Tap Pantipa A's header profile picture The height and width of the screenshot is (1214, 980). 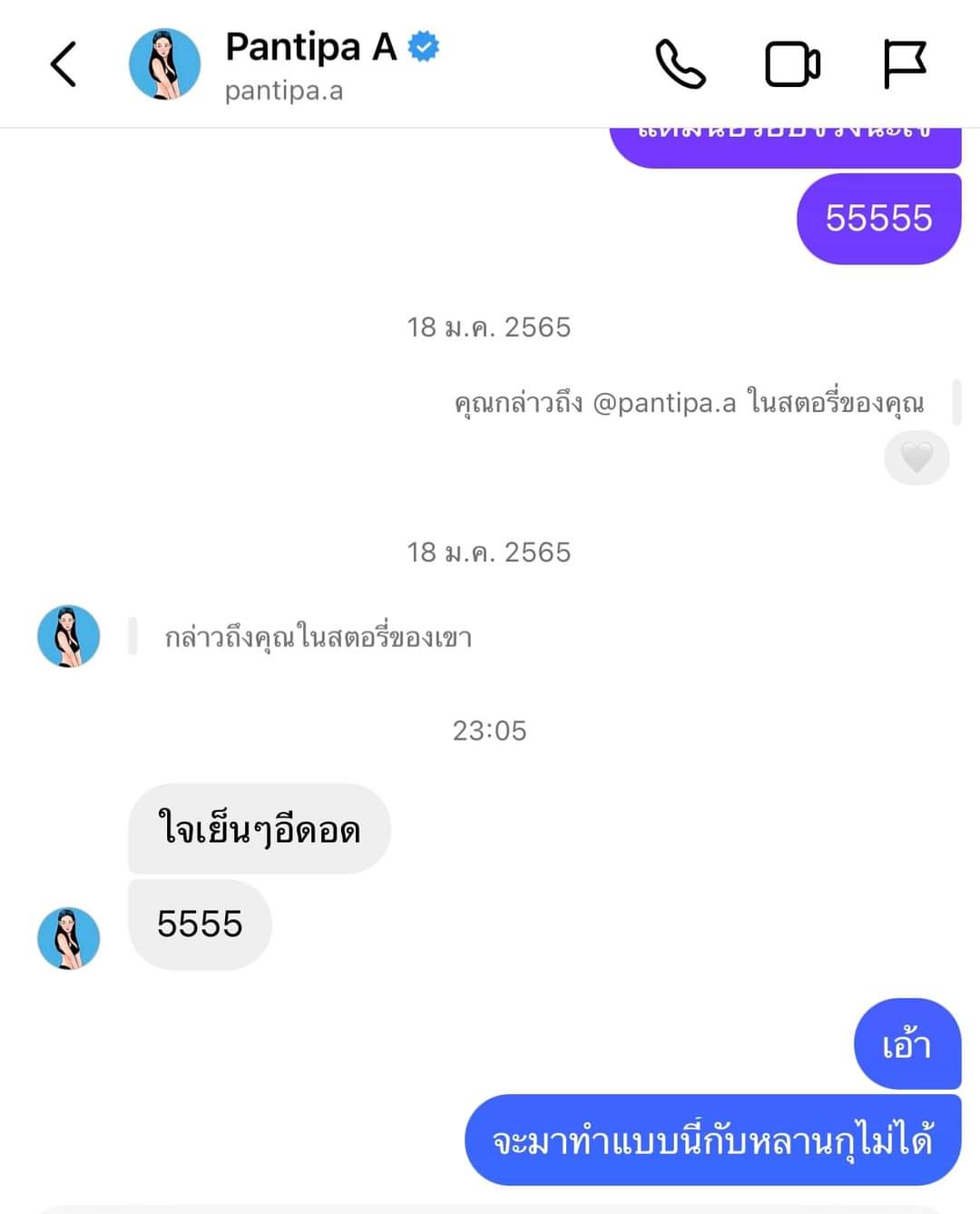pos(164,64)
